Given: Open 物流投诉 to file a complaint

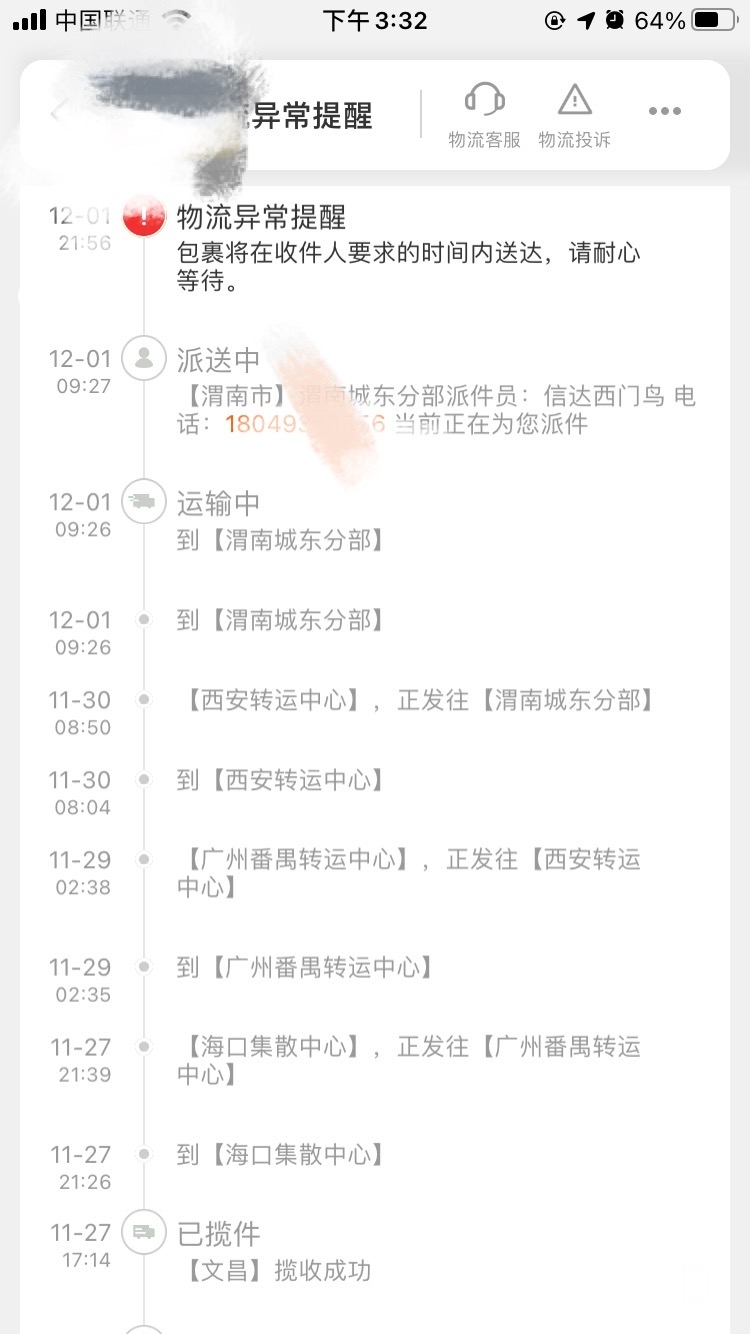Looking at the screenshot, I should click(x=574, y=115).
